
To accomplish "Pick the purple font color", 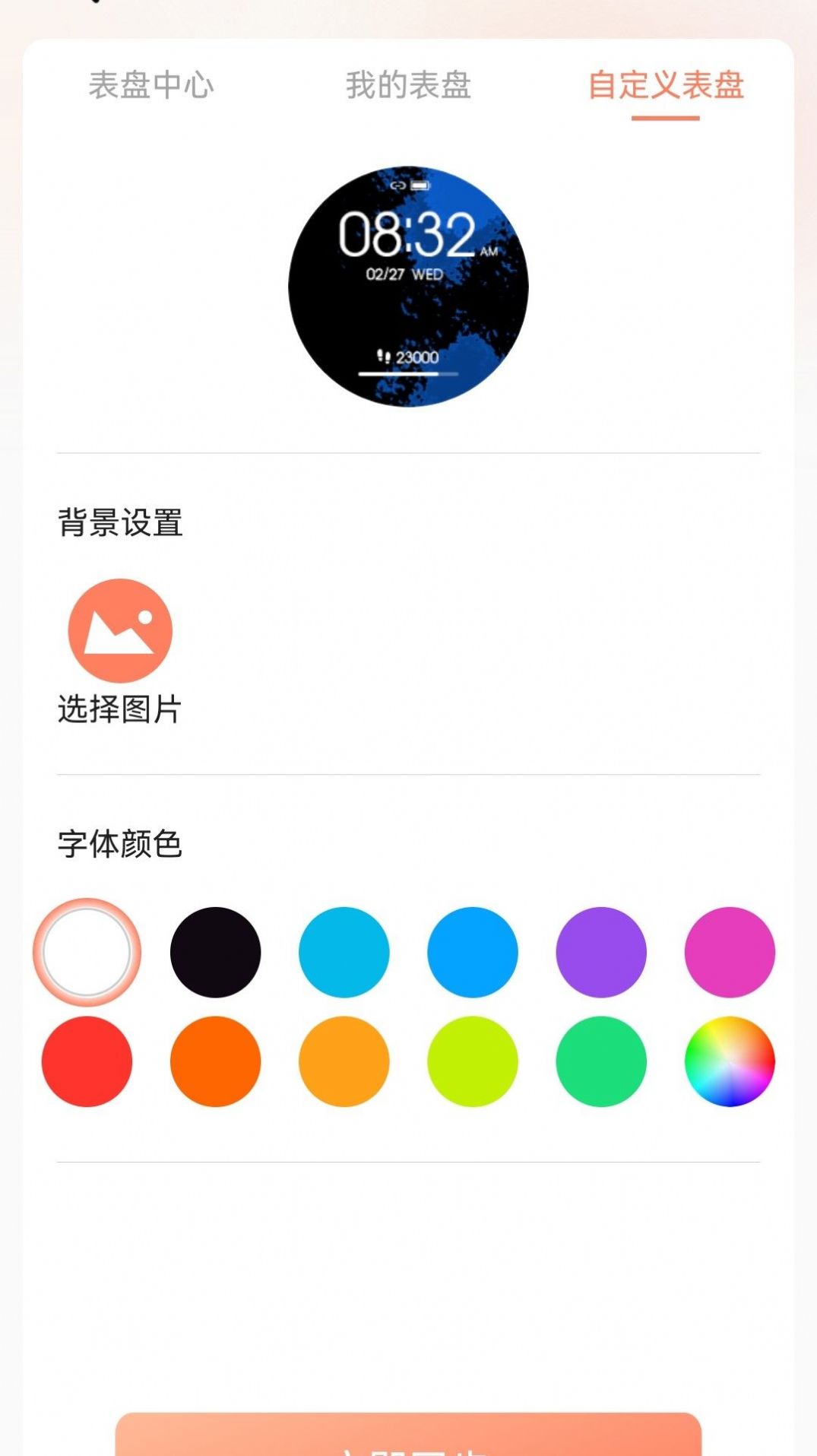I will click(x=600, y=950).
